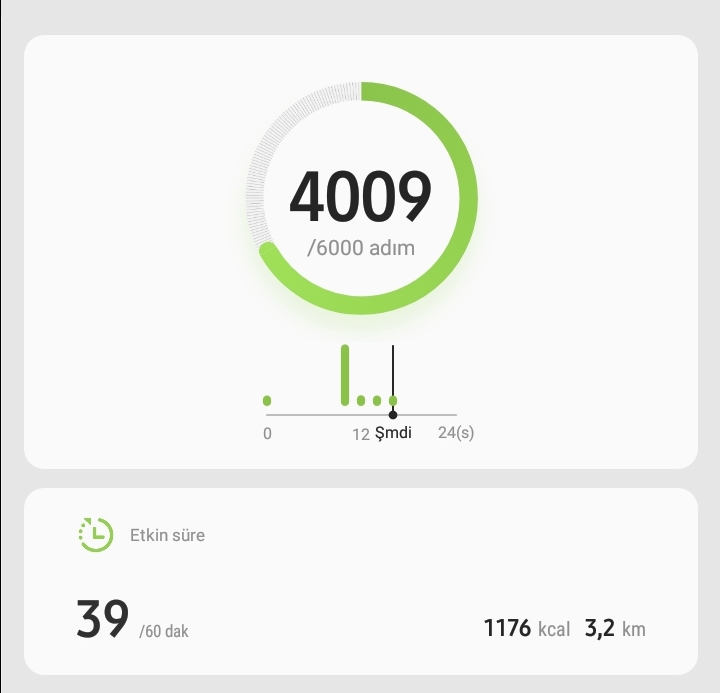The height and width of the screenshot is (693, 720).
Task: Open the 4009 steps card details
Action: pyautogui.click(x=360, y=200)
